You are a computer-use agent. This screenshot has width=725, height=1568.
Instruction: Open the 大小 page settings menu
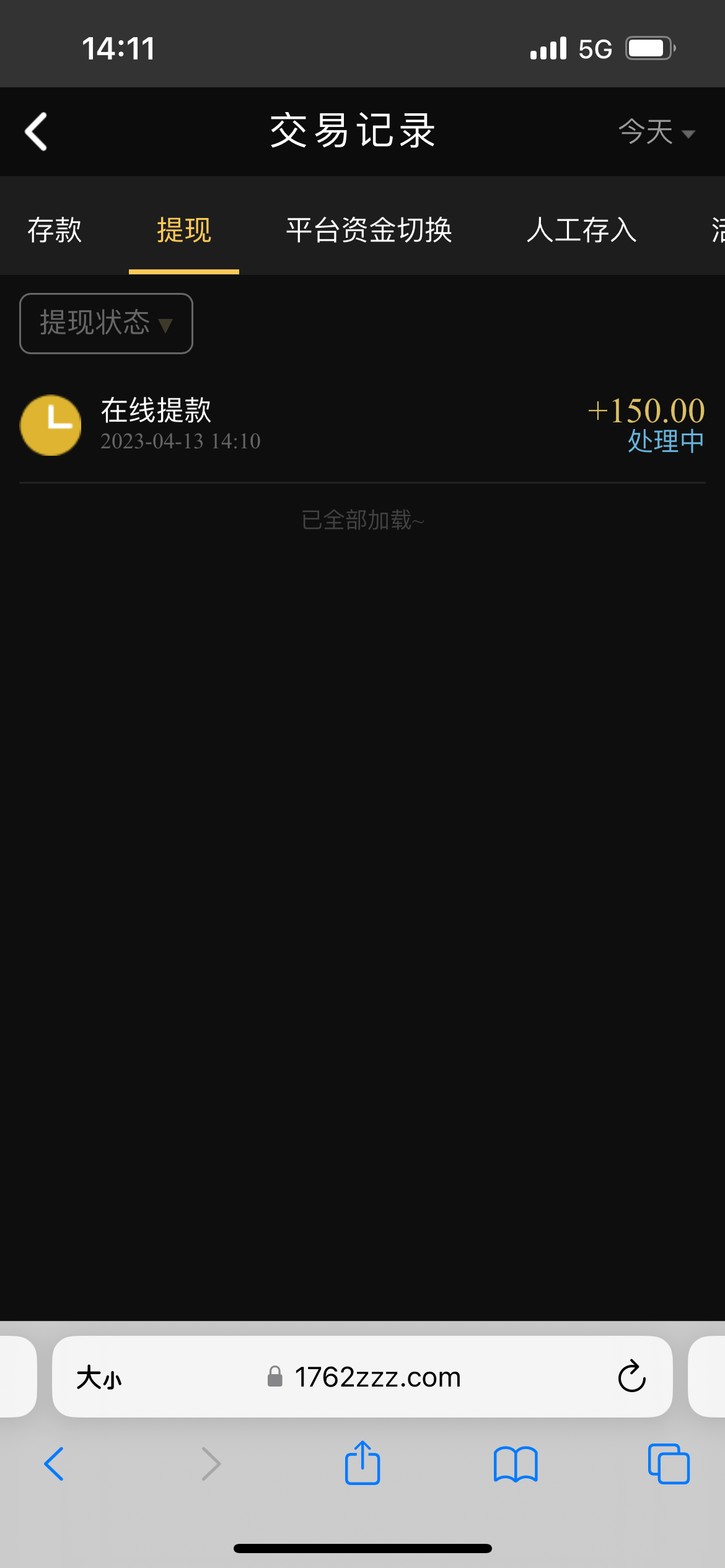click(x=99, y=1377)
